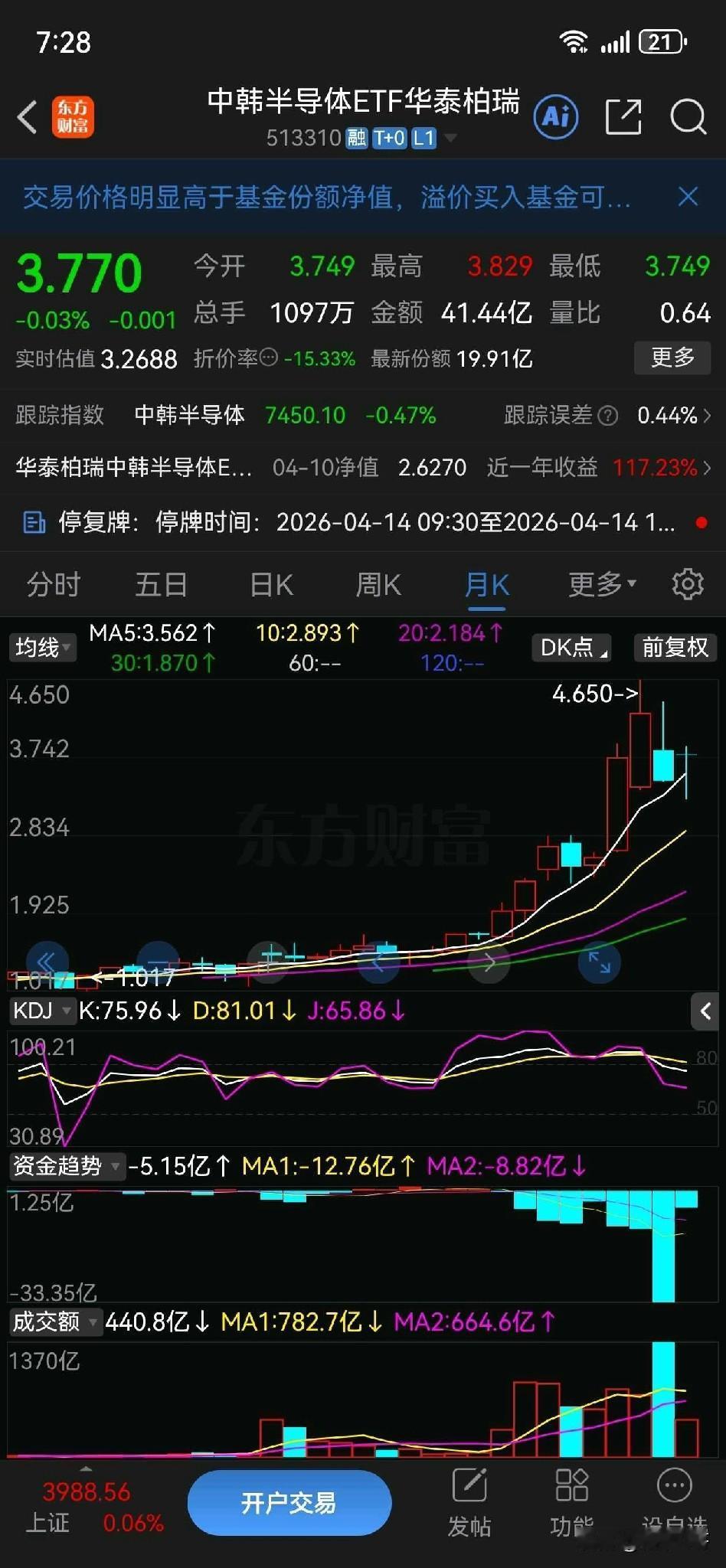Tap the 跟踪误差 help question mark
Screen dimensions: 726x1568
tap(606, 415)
